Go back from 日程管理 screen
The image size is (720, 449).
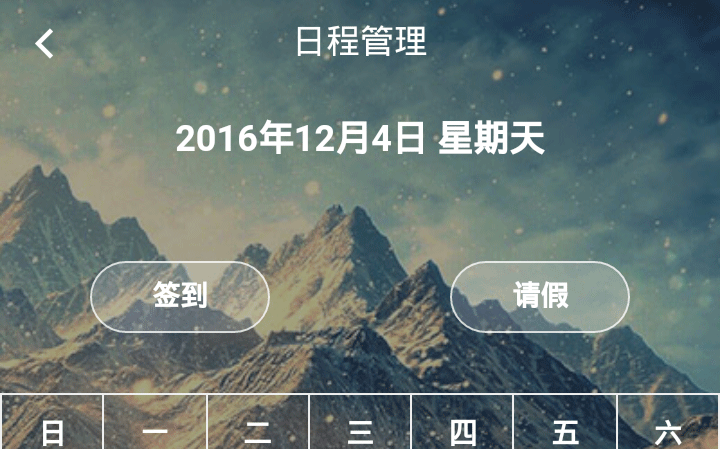click(x=45, y=43)
